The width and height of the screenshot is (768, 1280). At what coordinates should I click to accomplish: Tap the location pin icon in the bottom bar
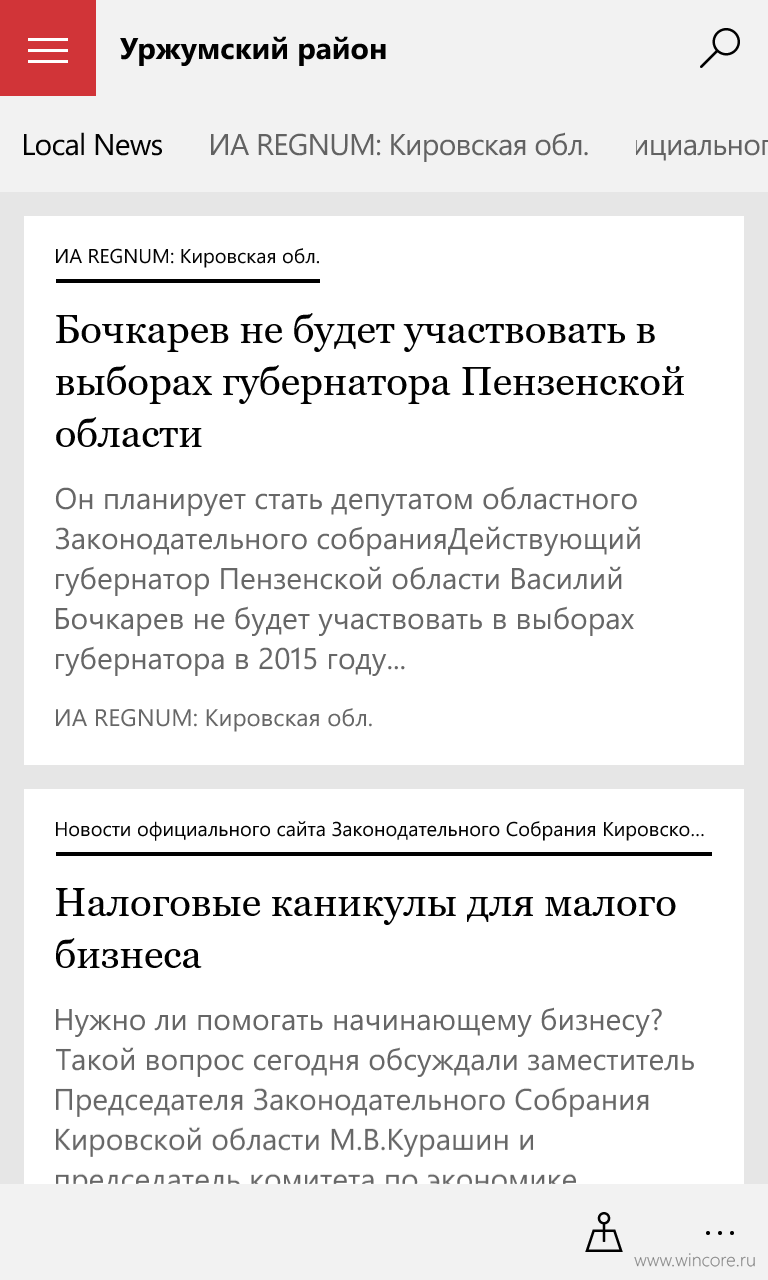click(604, 1232)
